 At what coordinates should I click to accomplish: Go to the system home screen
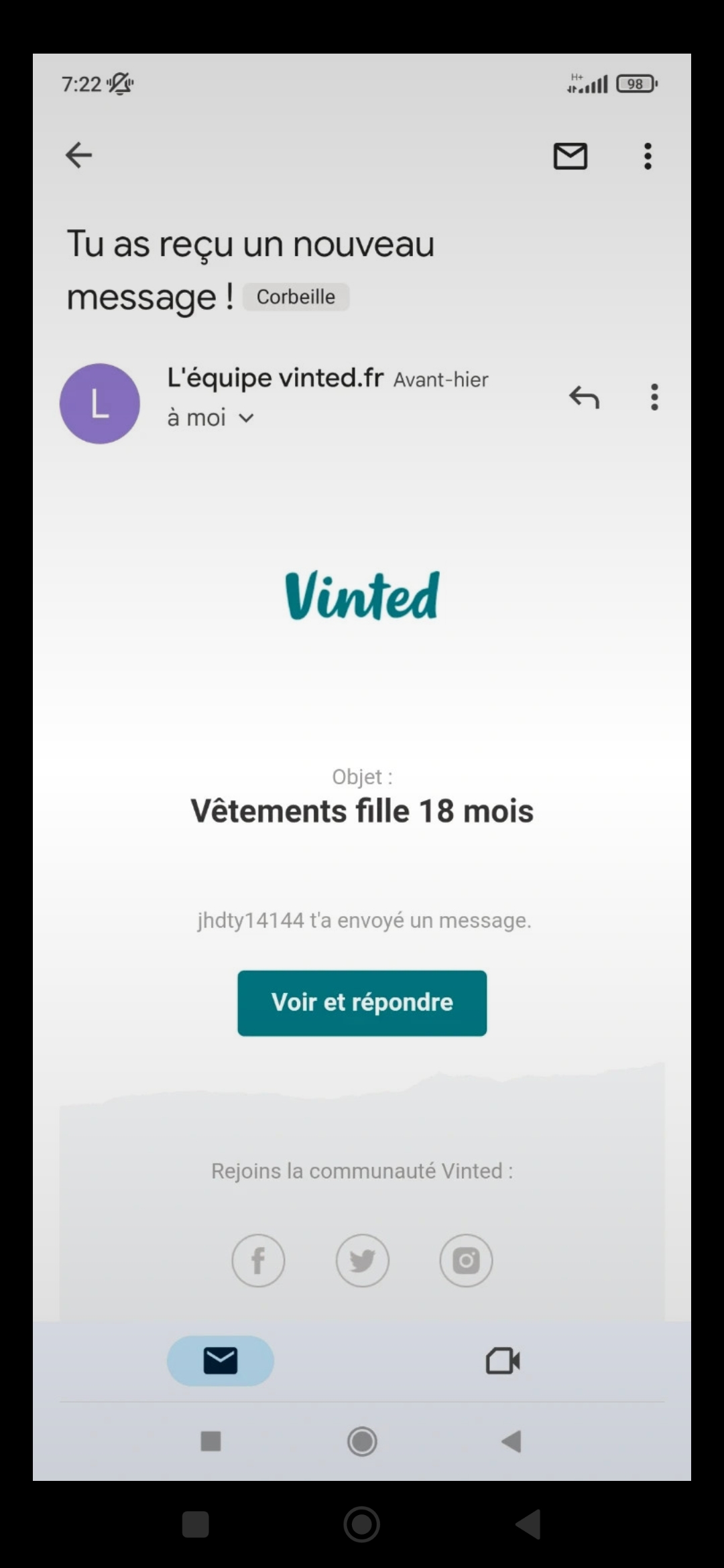coord(362,1524)
